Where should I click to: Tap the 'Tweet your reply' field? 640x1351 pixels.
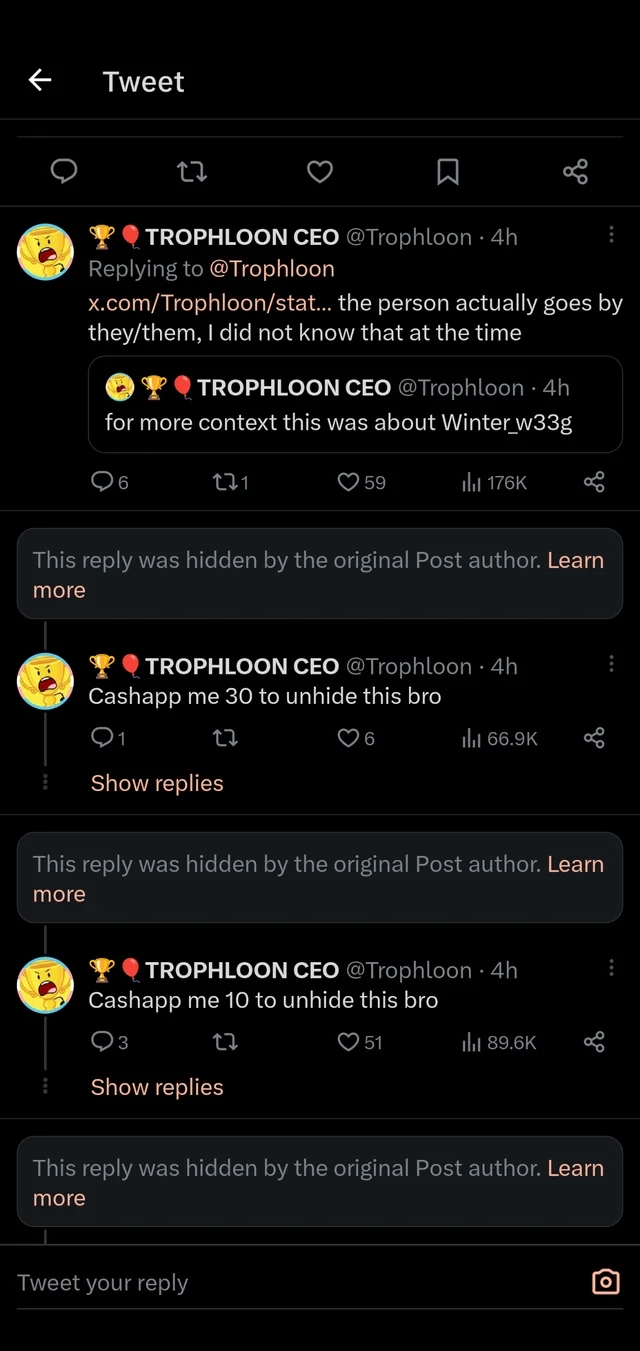pyautogui.click(x=290, y=1282)
